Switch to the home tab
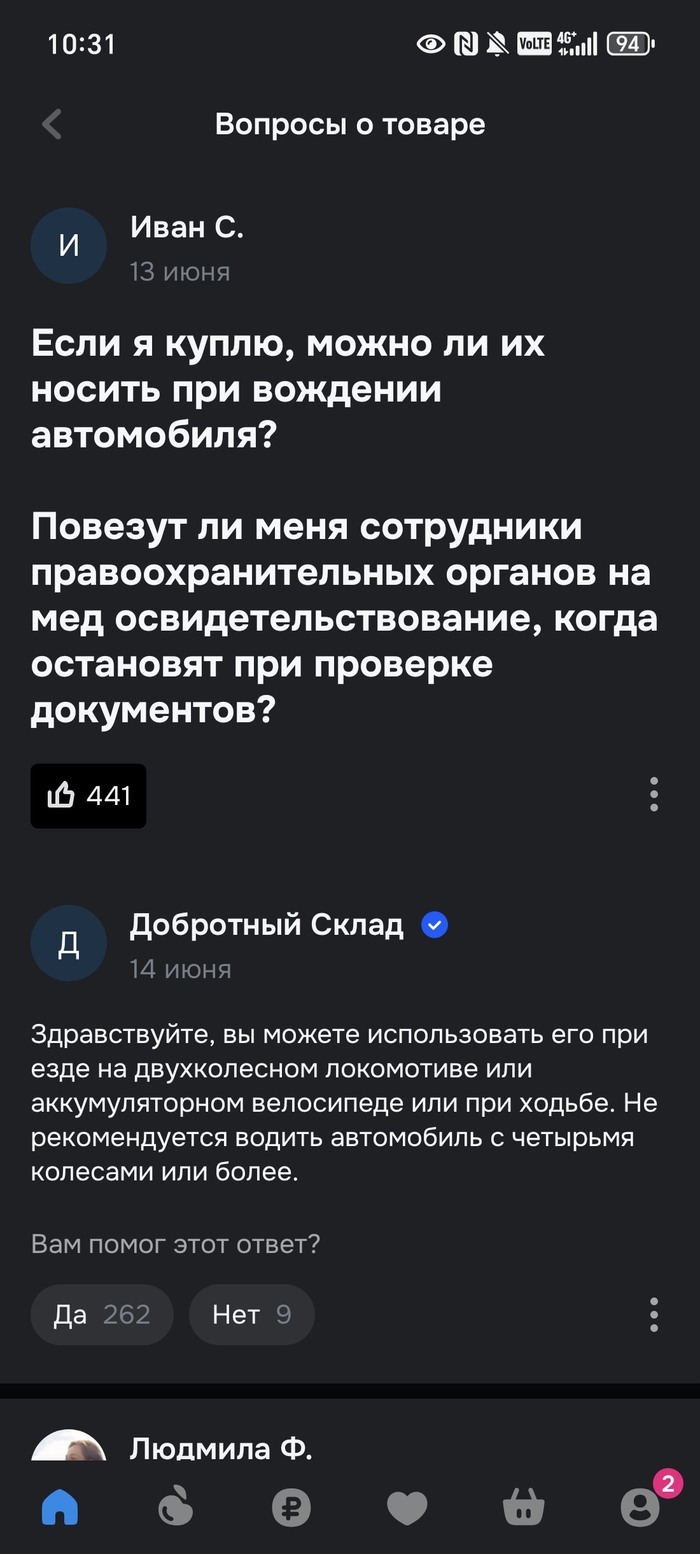700x1554 pixels. [60, 1507]
